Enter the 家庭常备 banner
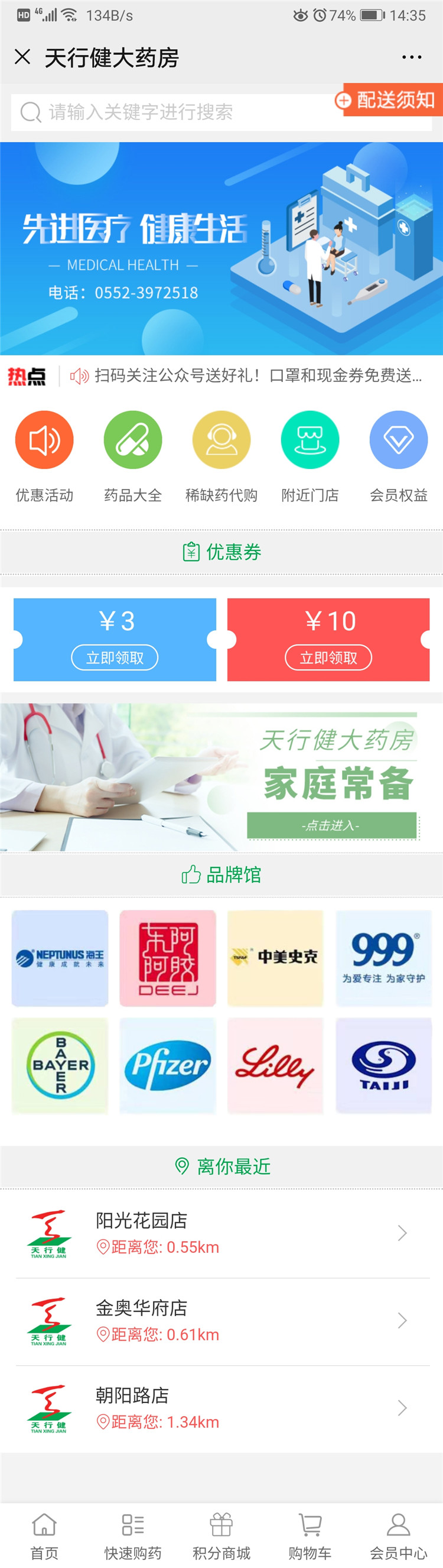Viewport: 443px width, 1568px height. (x=332, y=825)
